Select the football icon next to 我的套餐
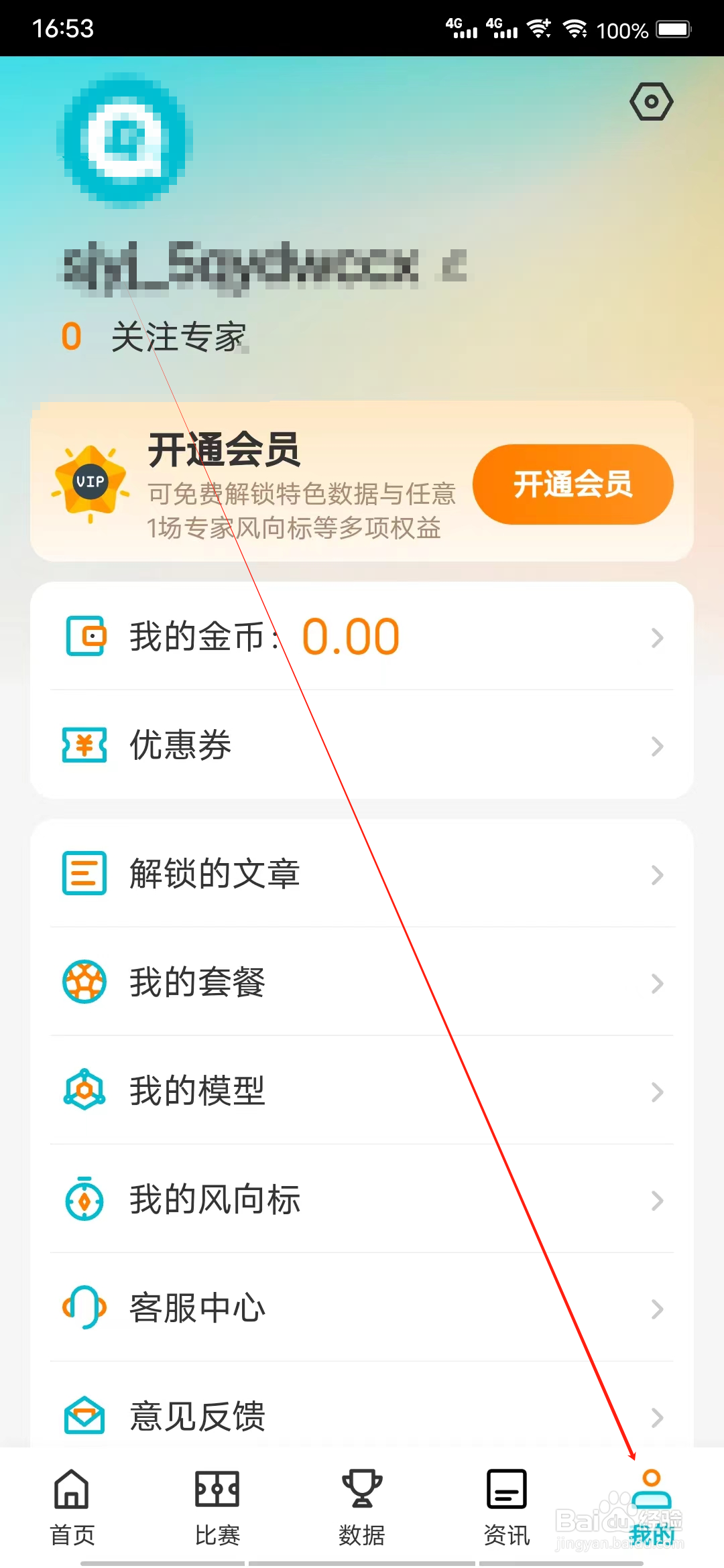This screenshot has height=1568, width=724. [x=83, y=983]
